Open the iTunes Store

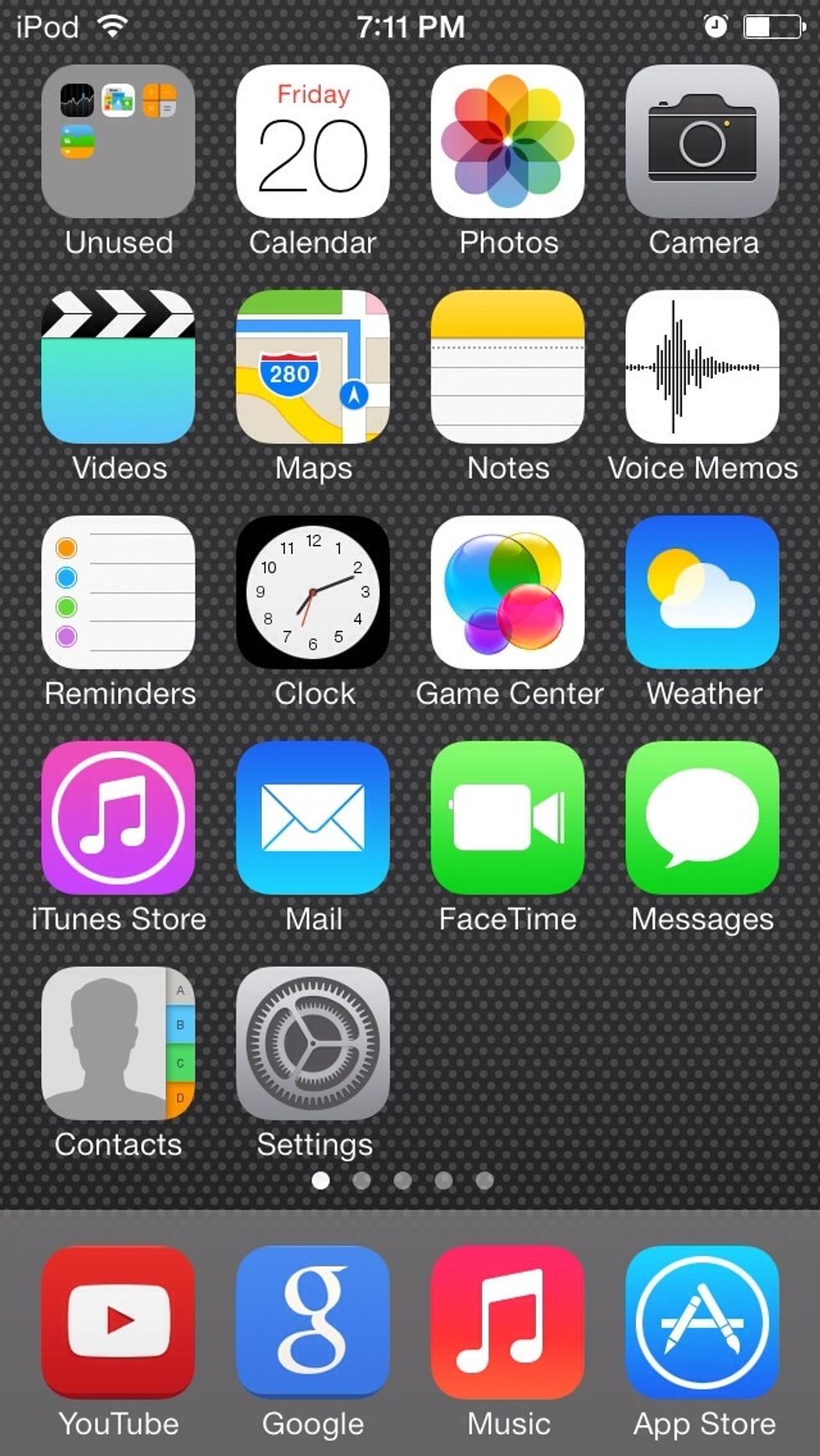(x=117, y=820)
